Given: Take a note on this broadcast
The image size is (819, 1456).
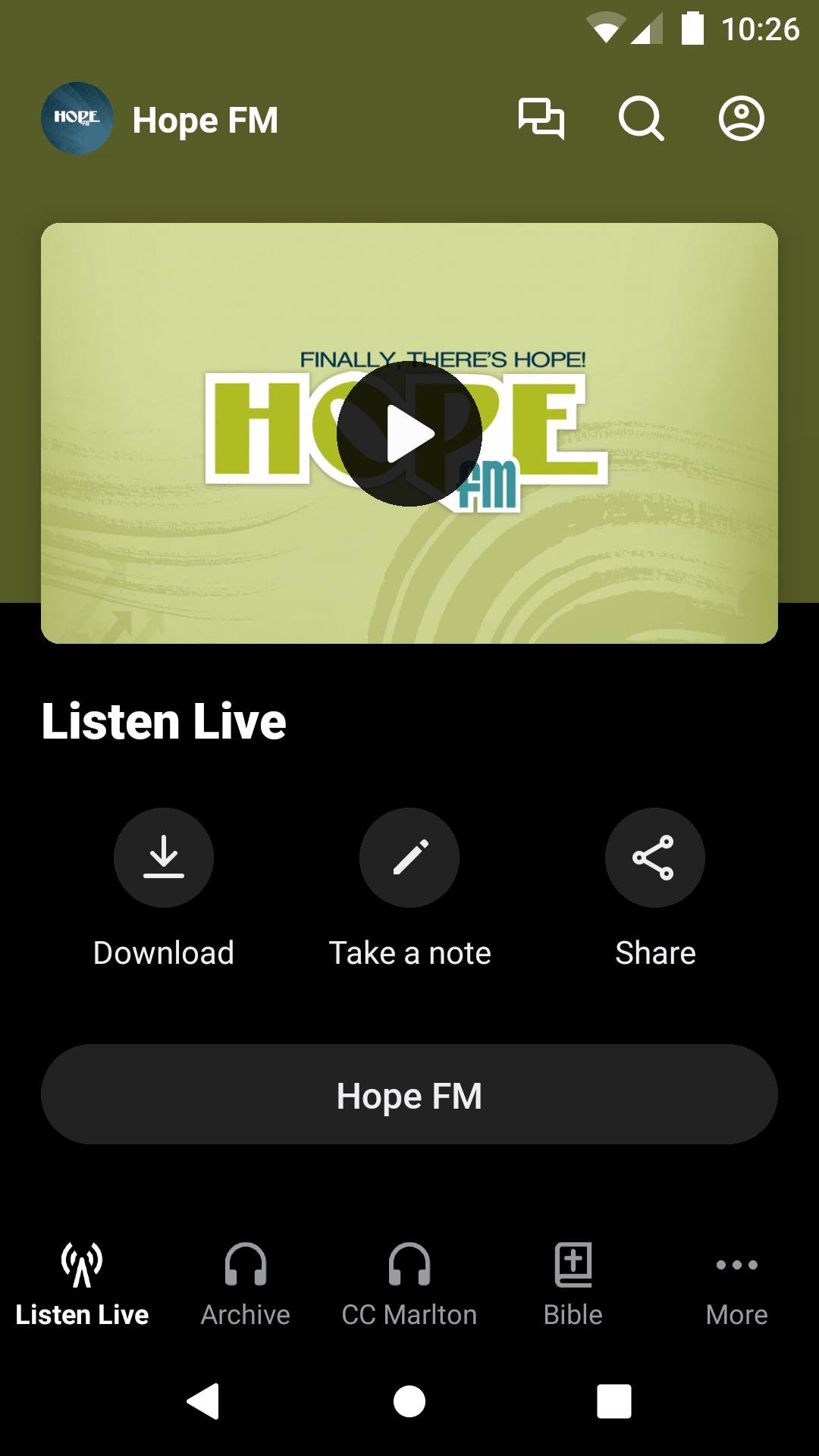Looking at the screenshot, I should coord(409,858).
